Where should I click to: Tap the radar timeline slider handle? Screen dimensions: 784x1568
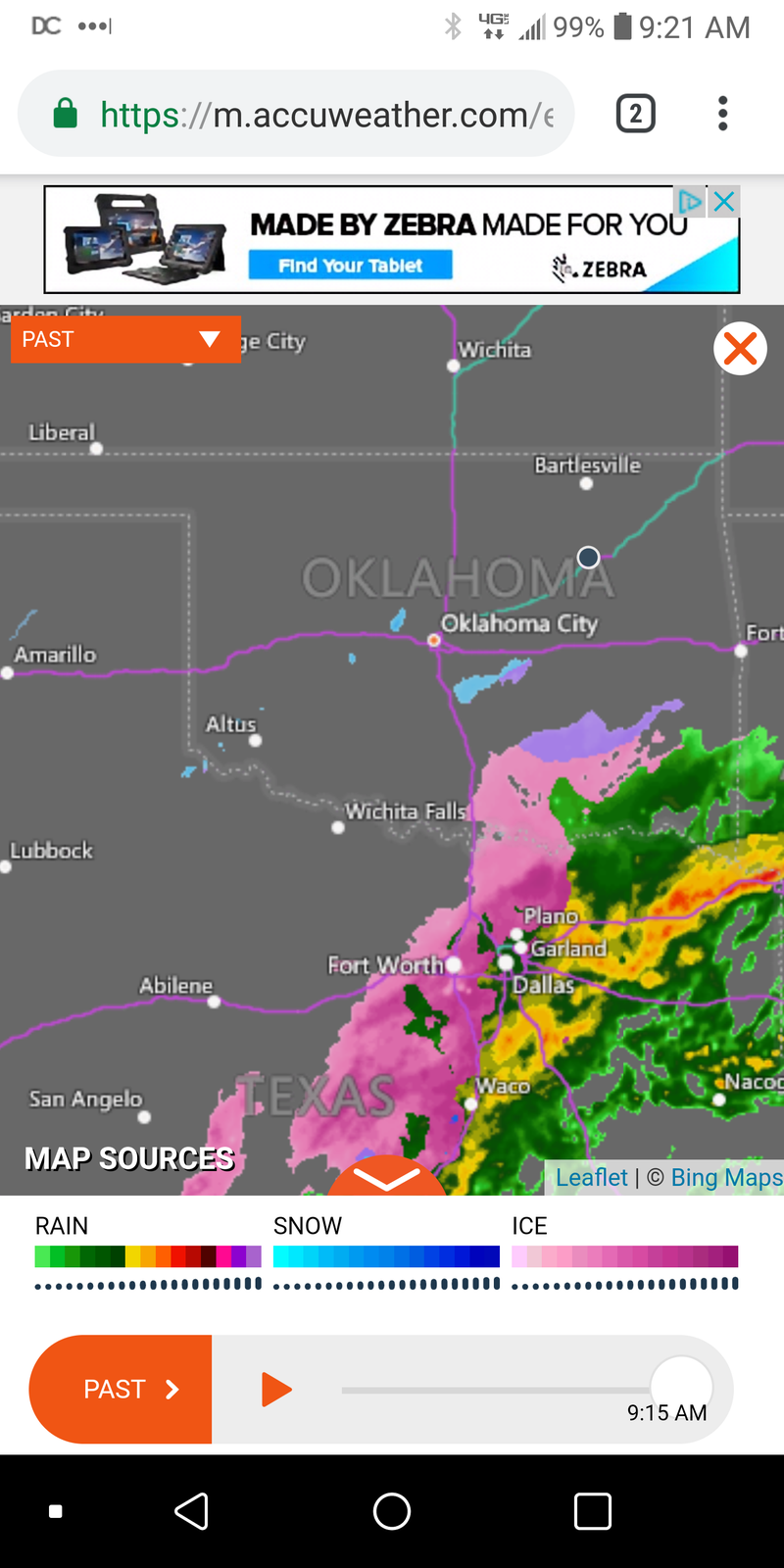[681, 1386]
